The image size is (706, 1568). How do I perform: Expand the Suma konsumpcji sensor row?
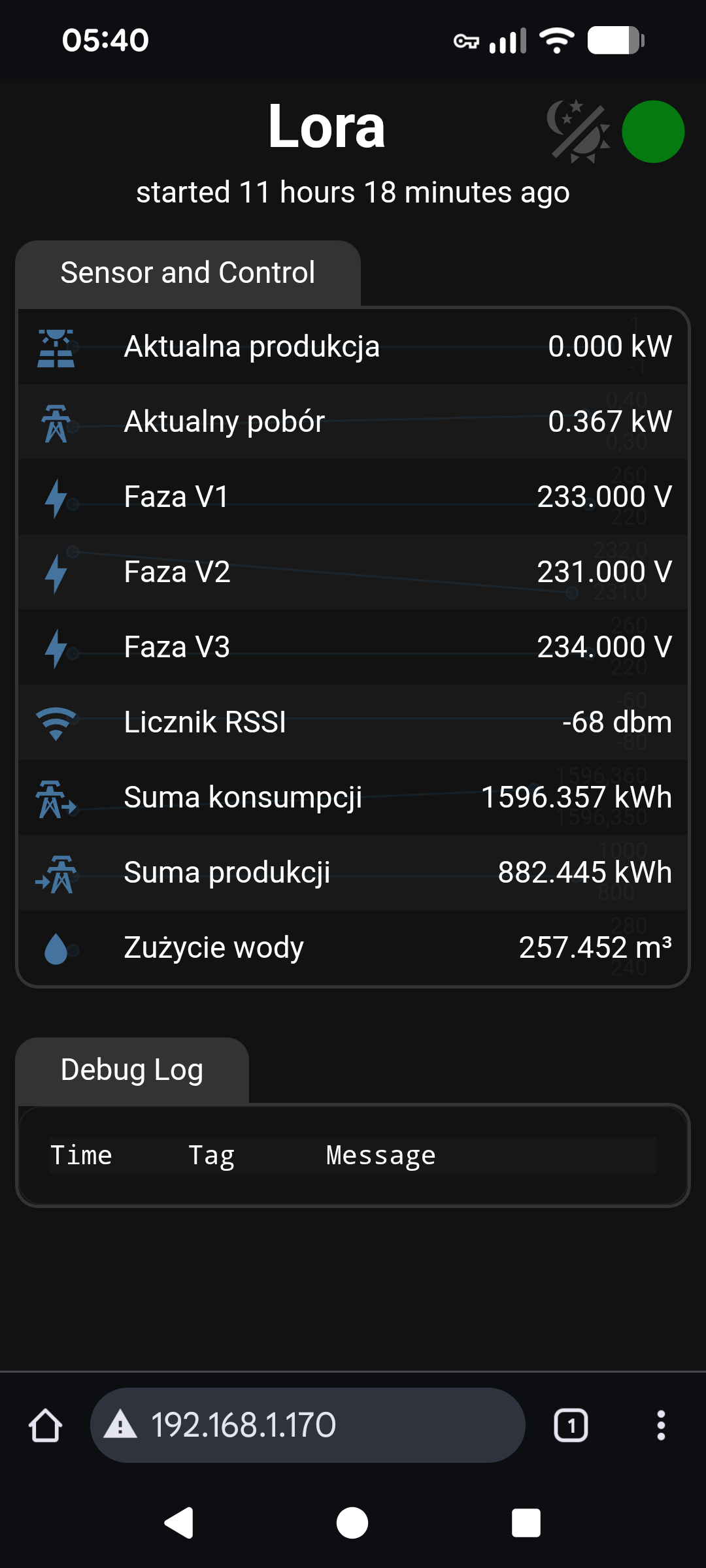(353, 797)
